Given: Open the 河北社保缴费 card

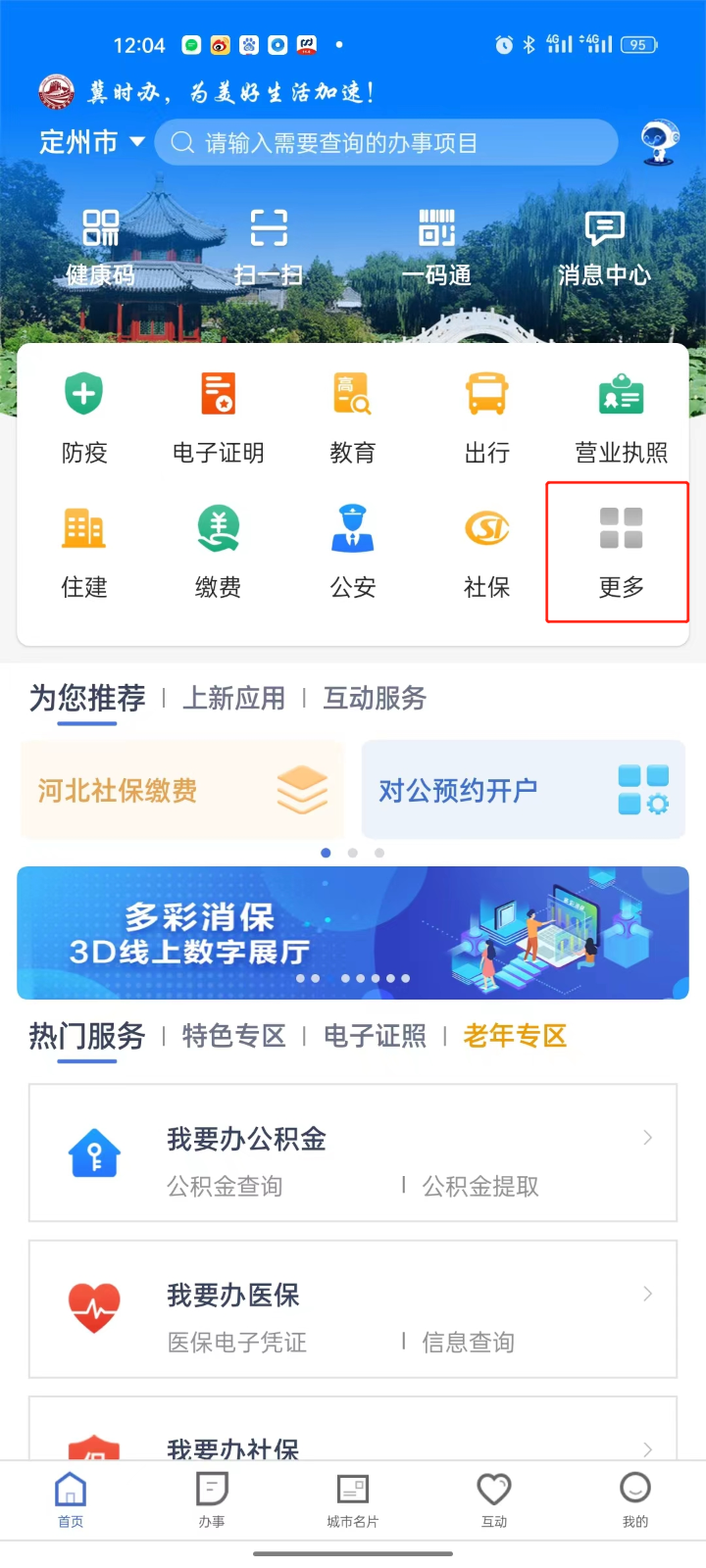Looking at the screenshot, I should pos(182,790).
